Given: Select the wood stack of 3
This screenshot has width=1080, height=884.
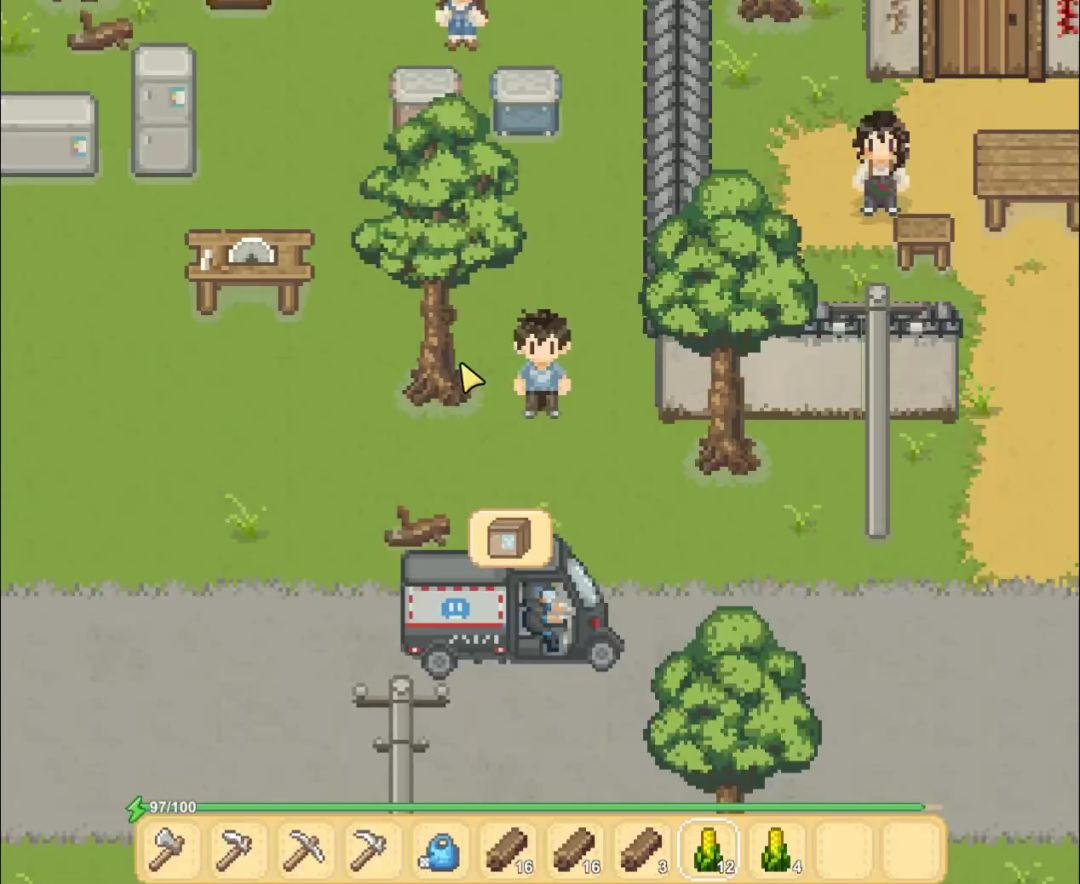Looking at the screenshot, I should 643,850.
